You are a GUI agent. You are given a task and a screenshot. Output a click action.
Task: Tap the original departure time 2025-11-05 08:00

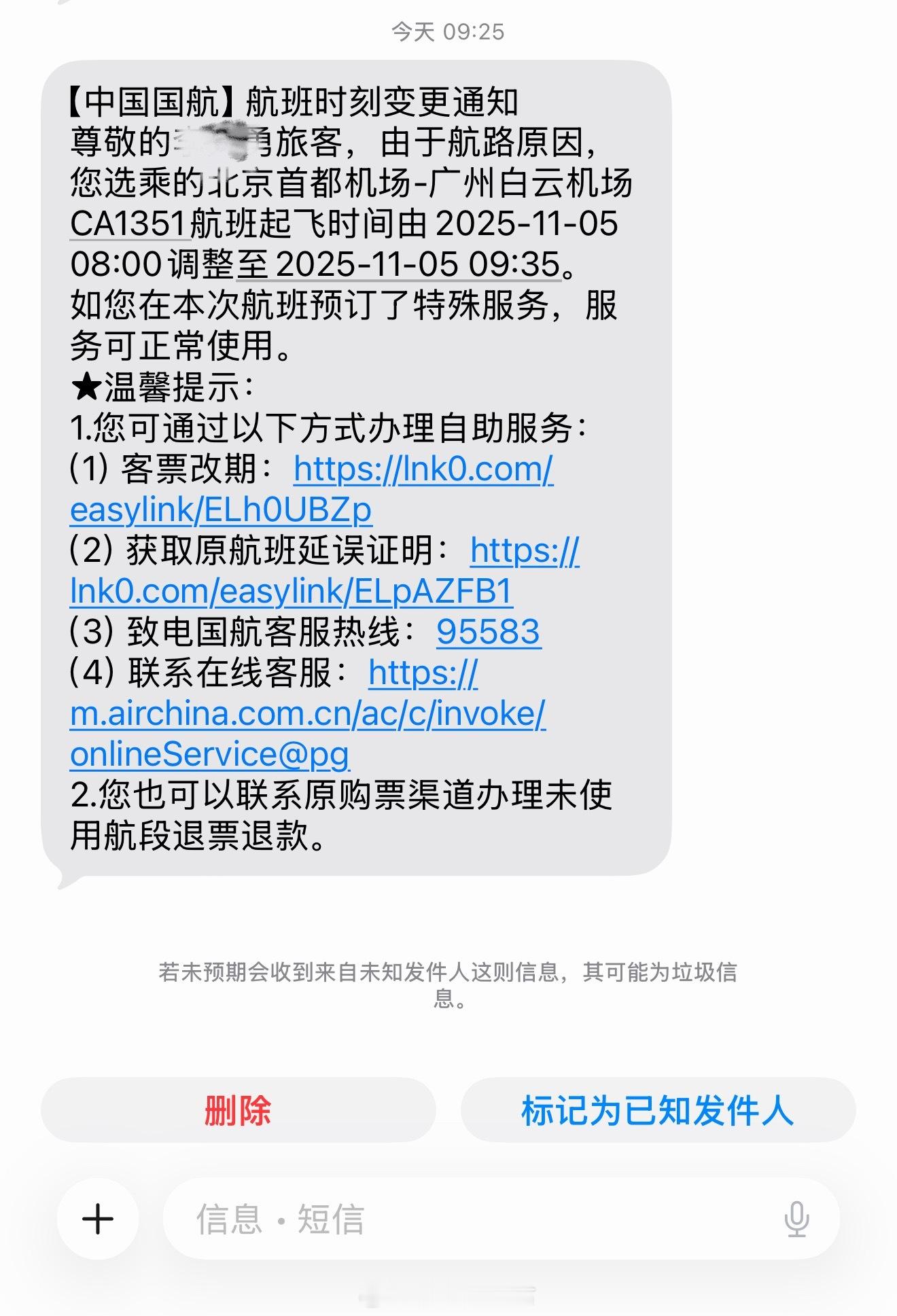[530, 224]
